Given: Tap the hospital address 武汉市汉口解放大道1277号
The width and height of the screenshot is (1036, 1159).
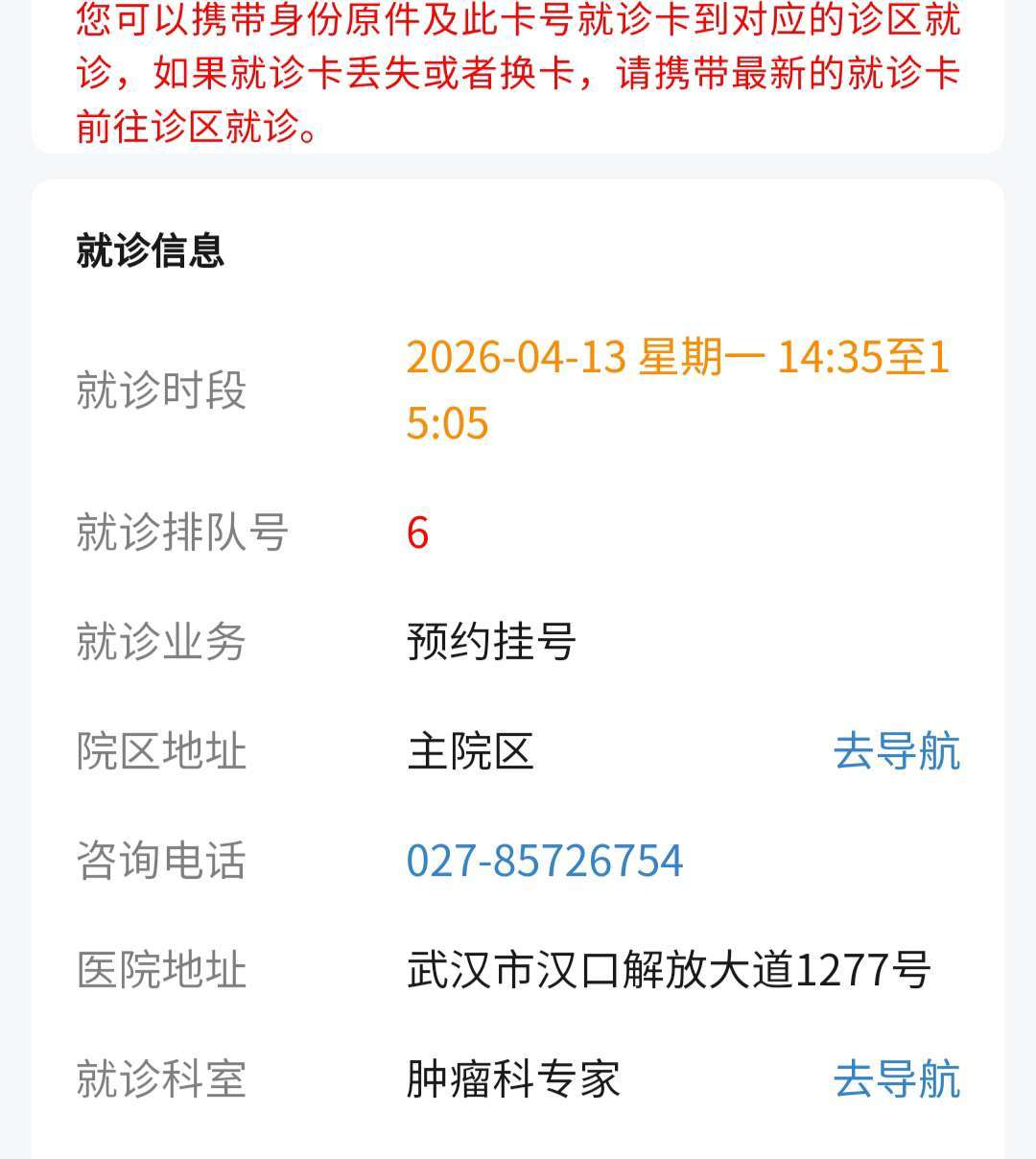Looking at the screenshot, I should pos(671,970).
